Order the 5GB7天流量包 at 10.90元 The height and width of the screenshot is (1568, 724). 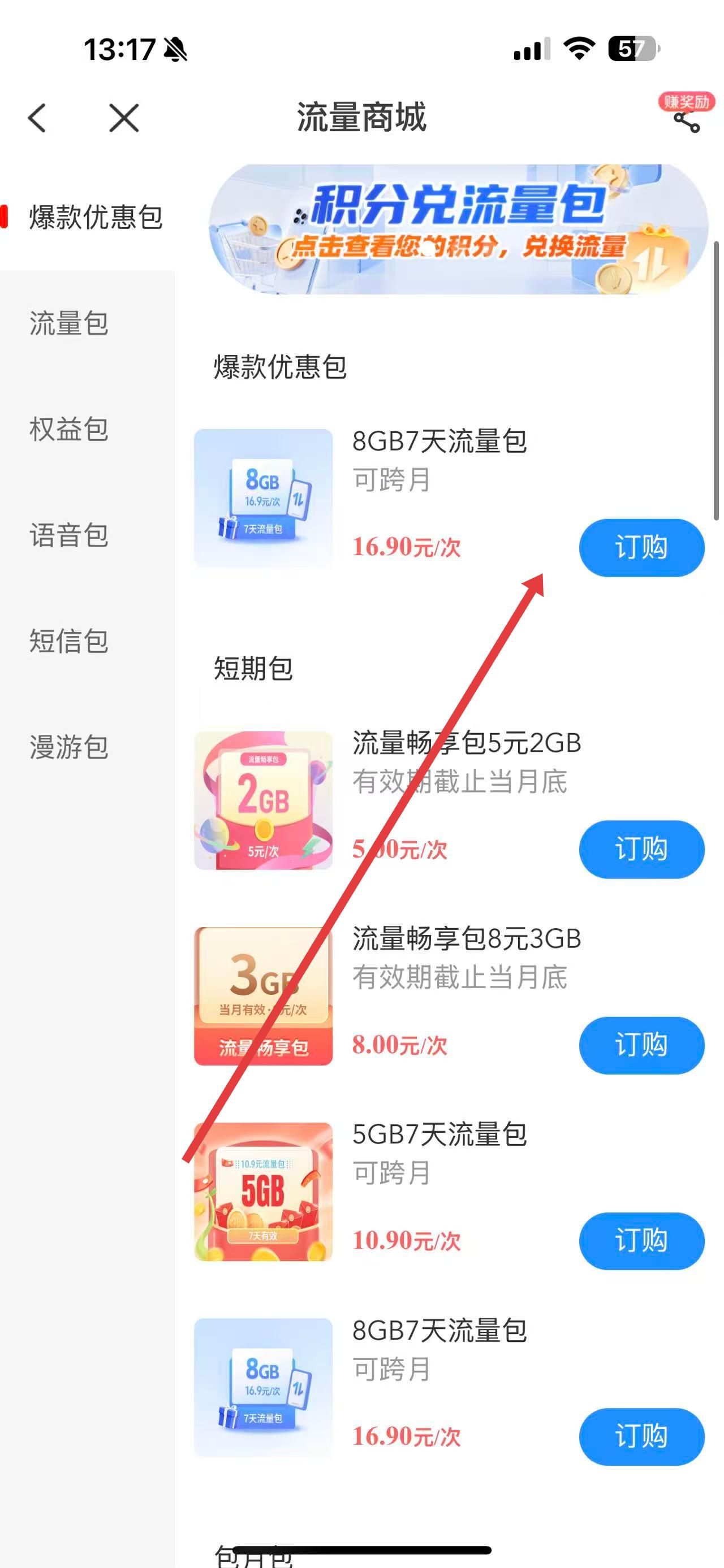(641, 1241)
